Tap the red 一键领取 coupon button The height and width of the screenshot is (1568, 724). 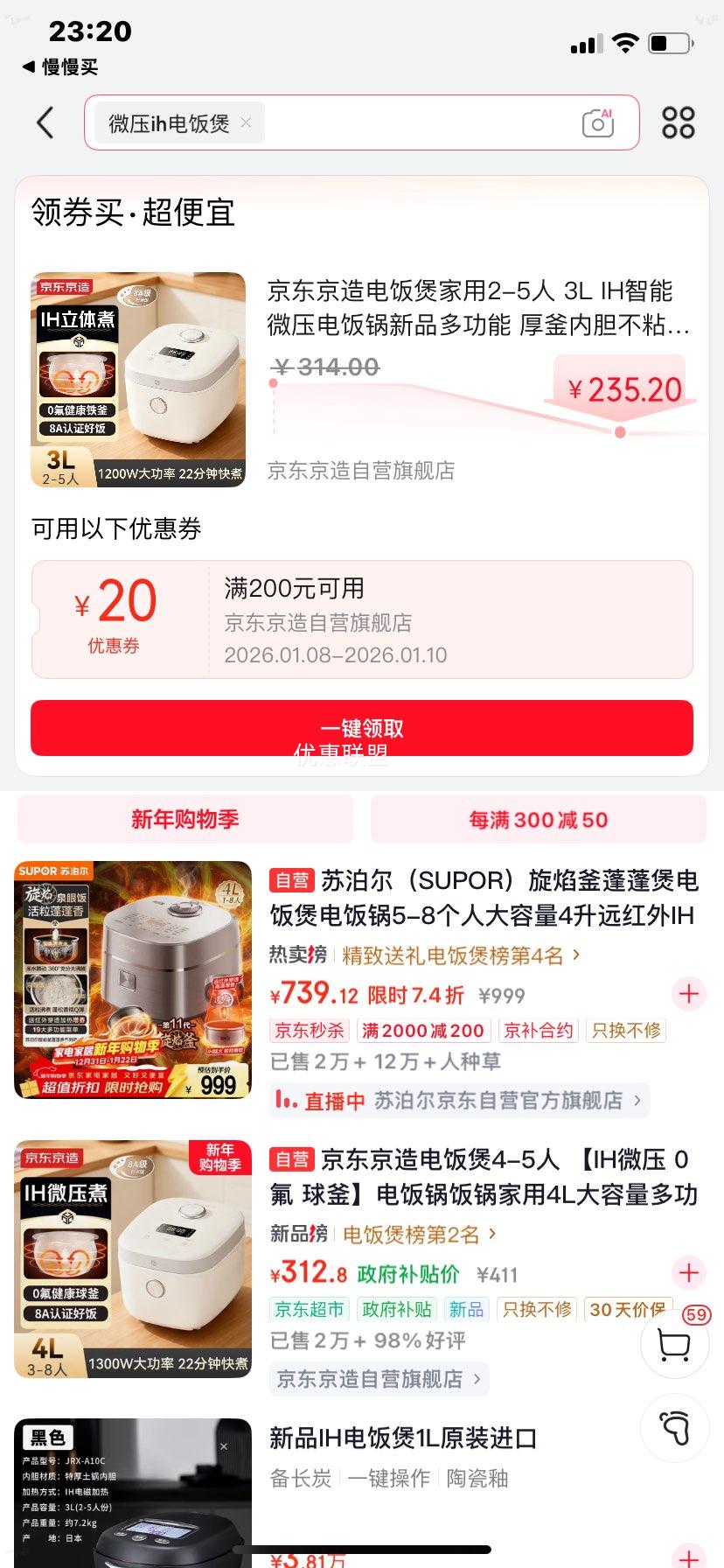(x=362, y=727)
